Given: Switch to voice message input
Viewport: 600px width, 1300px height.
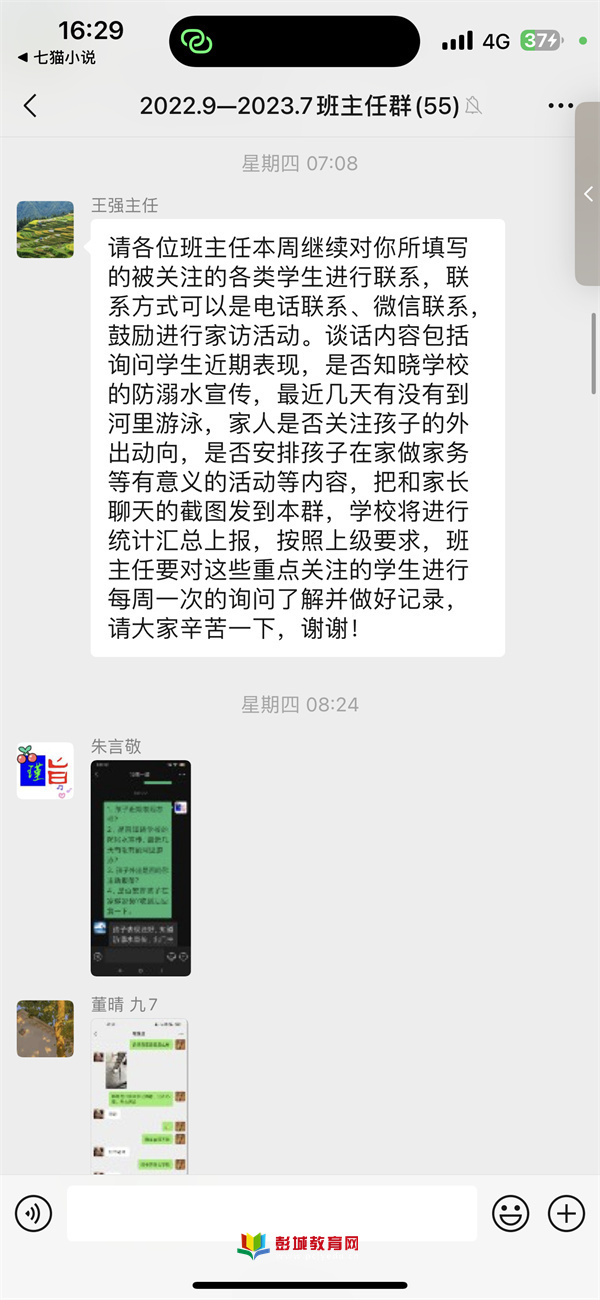Looking at the screenshot, I should click(x=33, y=1213).
